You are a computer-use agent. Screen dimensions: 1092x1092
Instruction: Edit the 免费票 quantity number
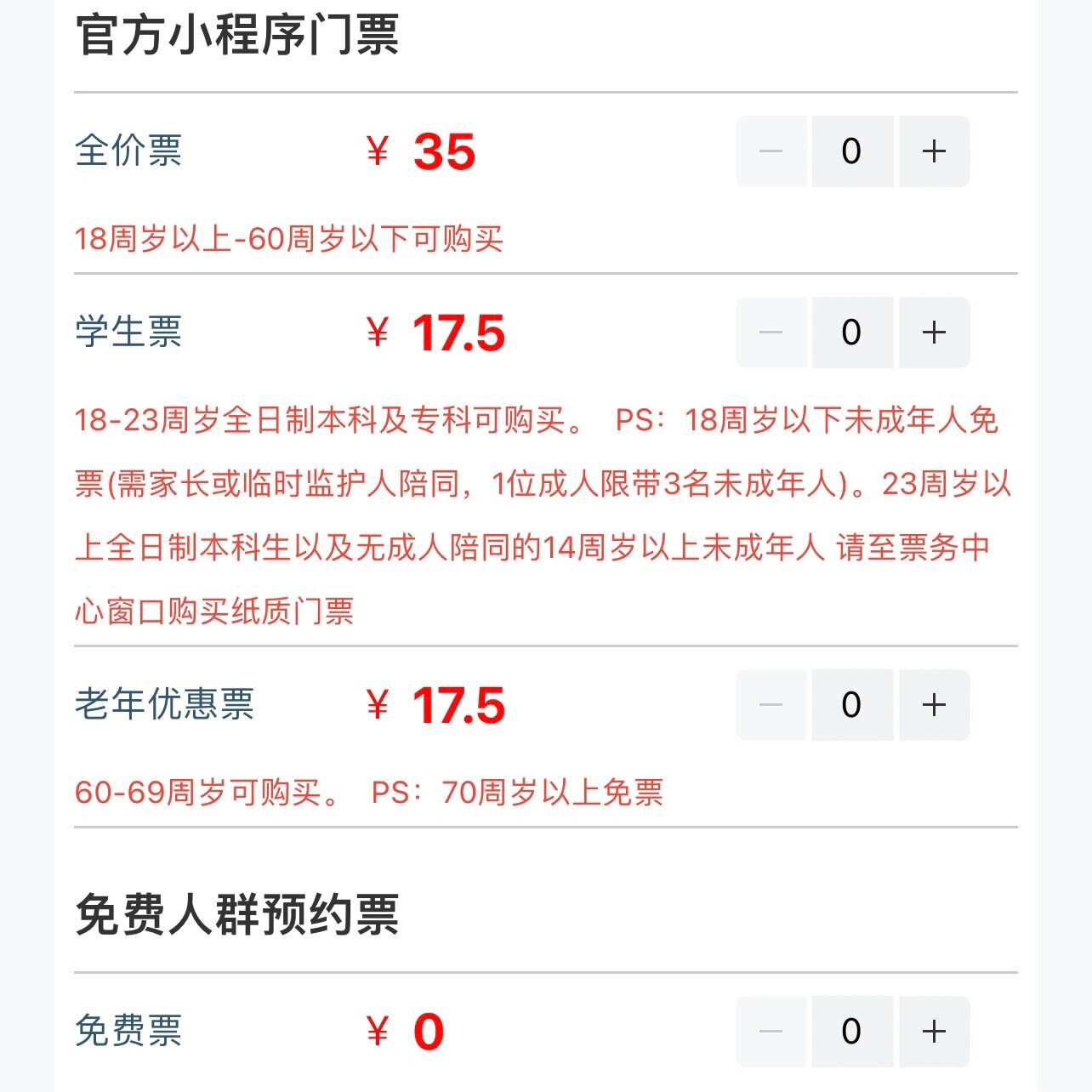click(x=852, y=1032)
